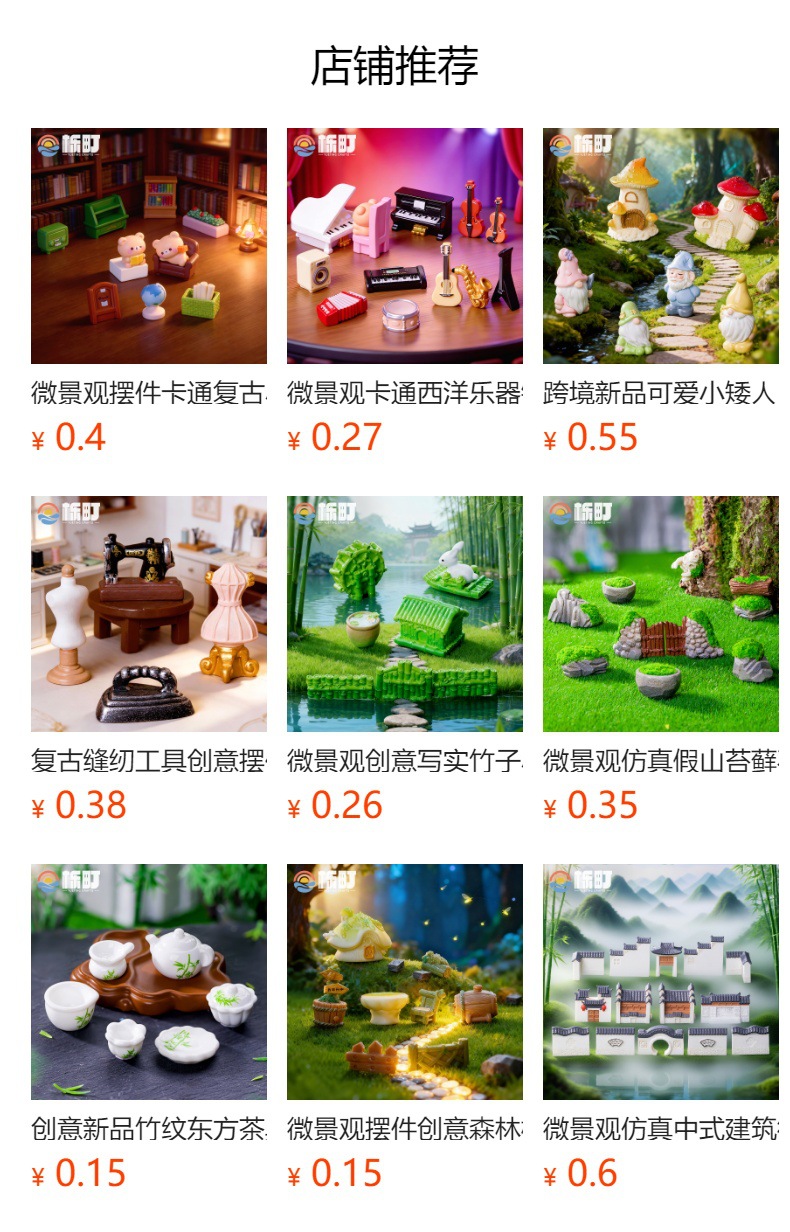Open the 微景观仿真假山苔藓 product card
The height and width of the screenshot is (1232, 790).
661,660
